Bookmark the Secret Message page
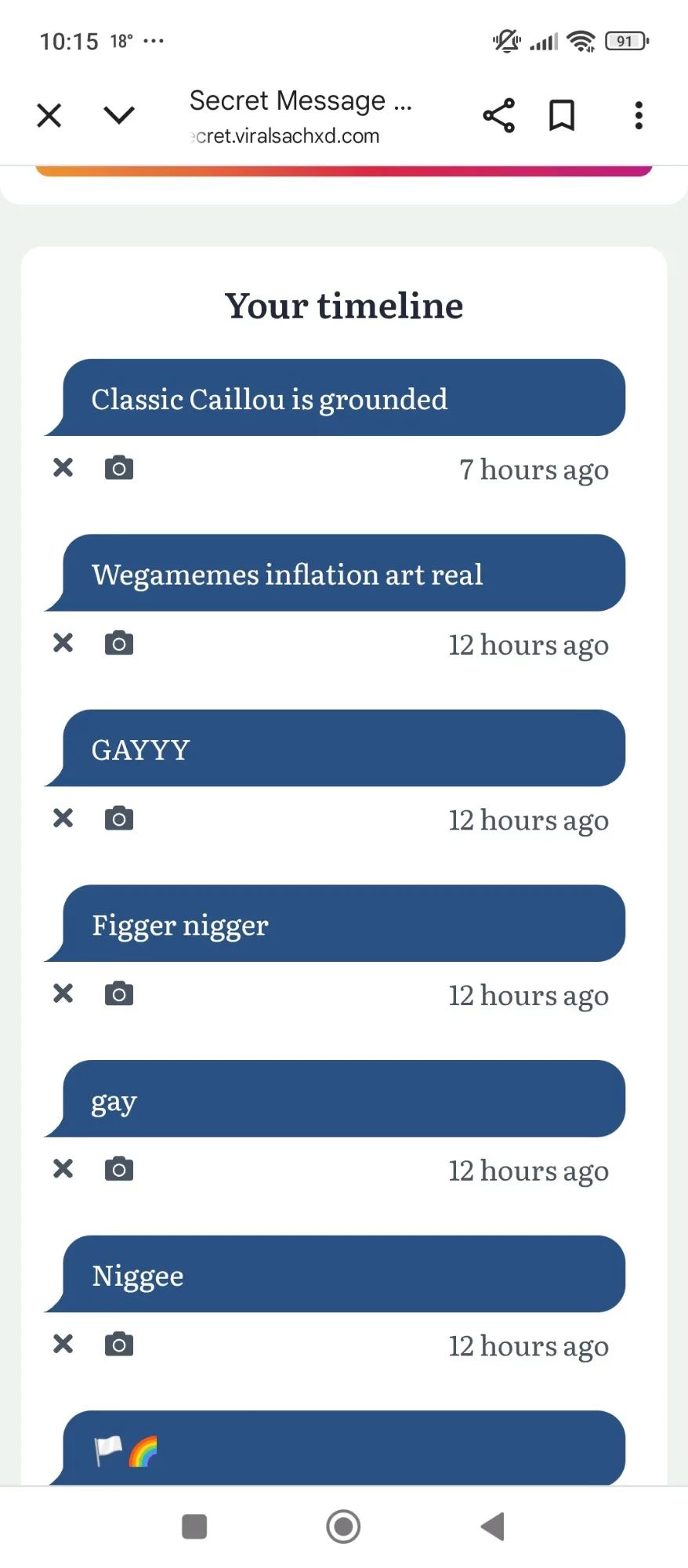The image size is (688, 1568). pos(562,115)
